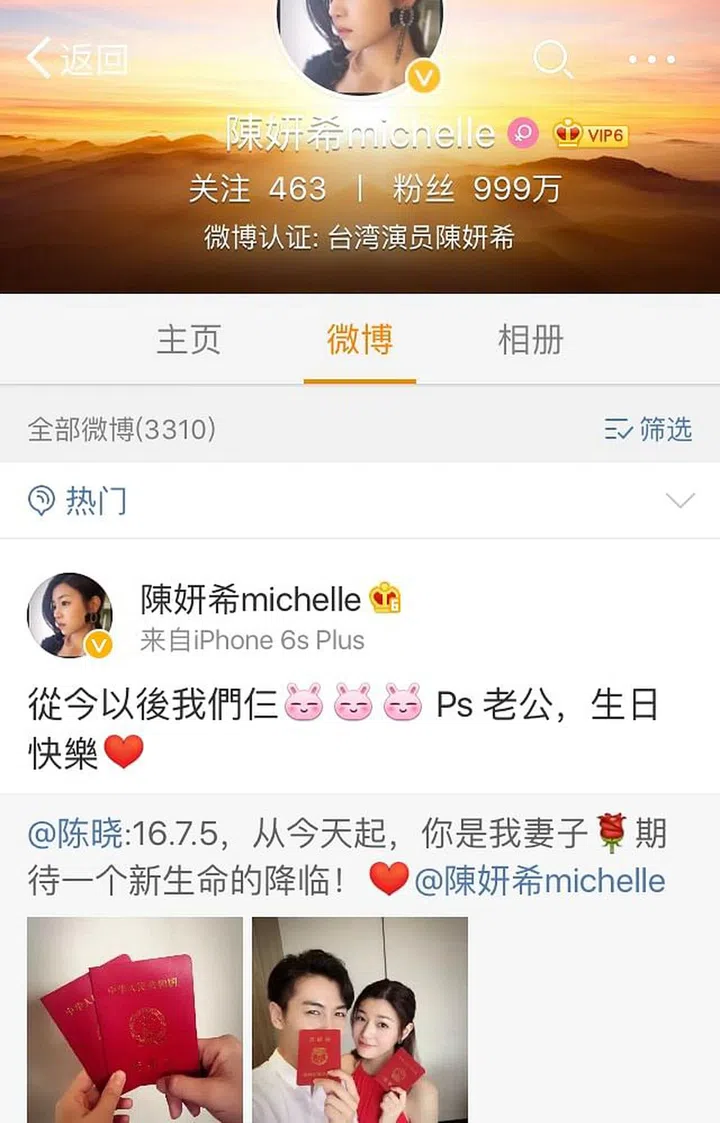The width and height of the screenshot is (720, 1123).
Task: Go back using the 返回 arrow
Action: pyautogui.click(x=76, y=59)
